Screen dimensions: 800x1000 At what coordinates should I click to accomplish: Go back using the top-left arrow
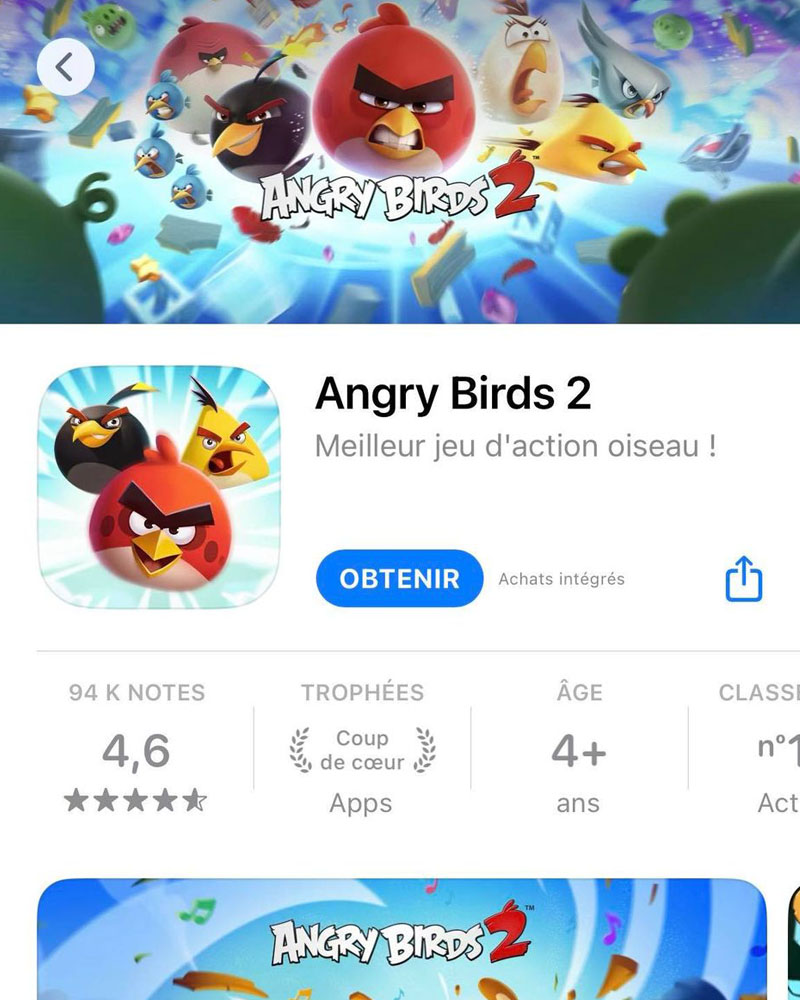65,67
